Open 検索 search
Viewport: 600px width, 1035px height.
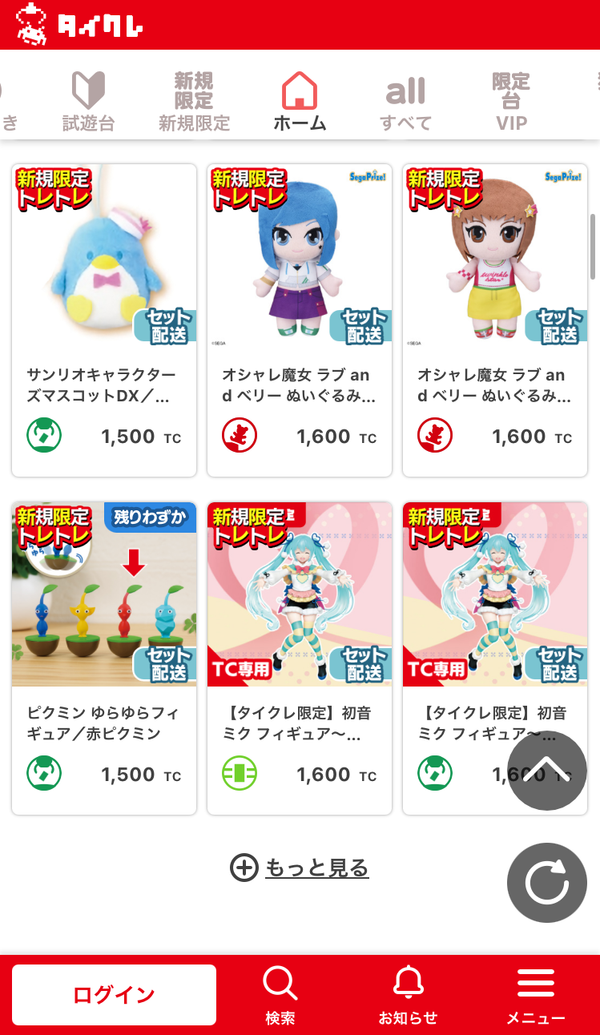pyautogui.click(x=281, y=995)
